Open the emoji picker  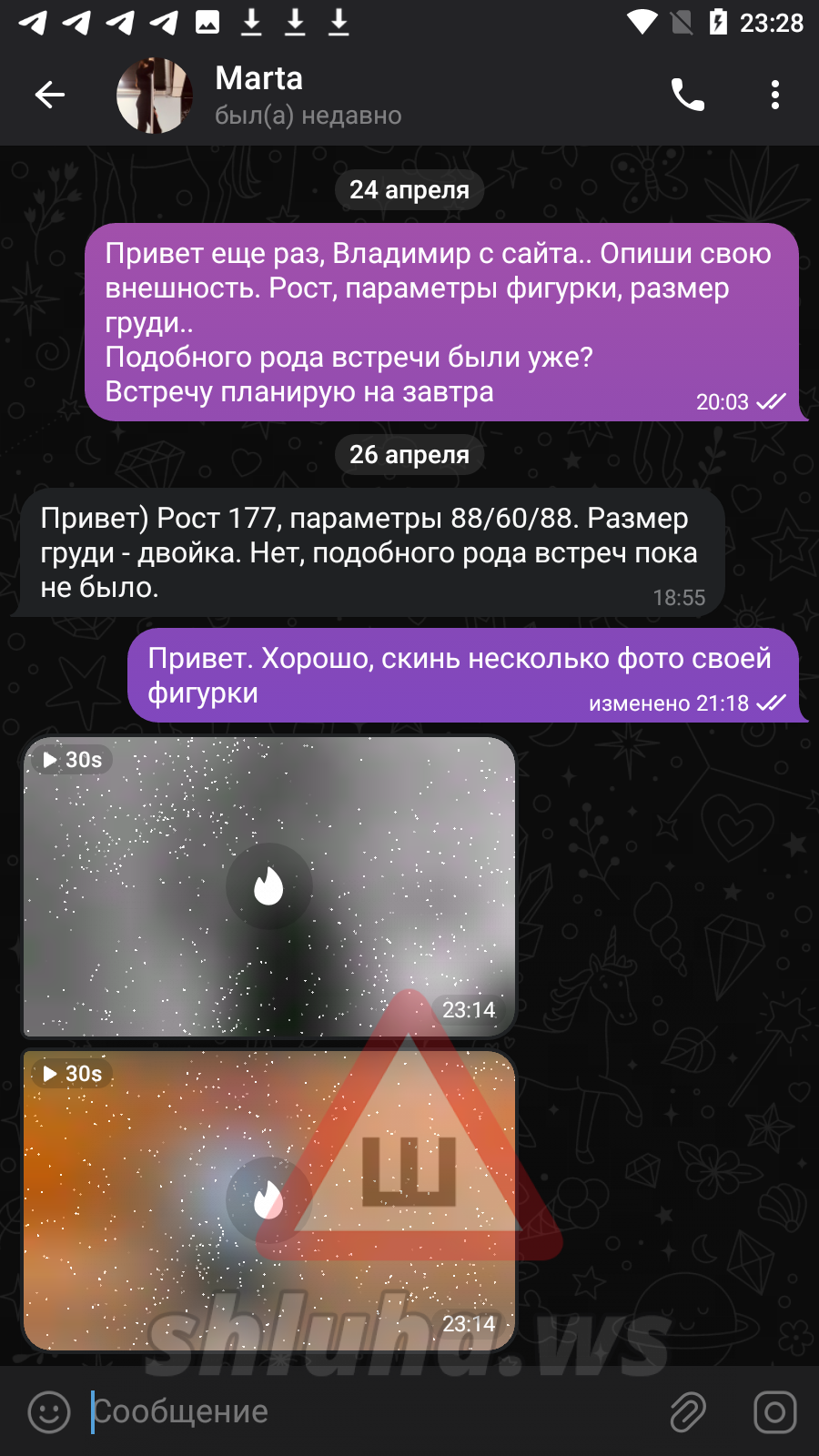coord(49,1412)
